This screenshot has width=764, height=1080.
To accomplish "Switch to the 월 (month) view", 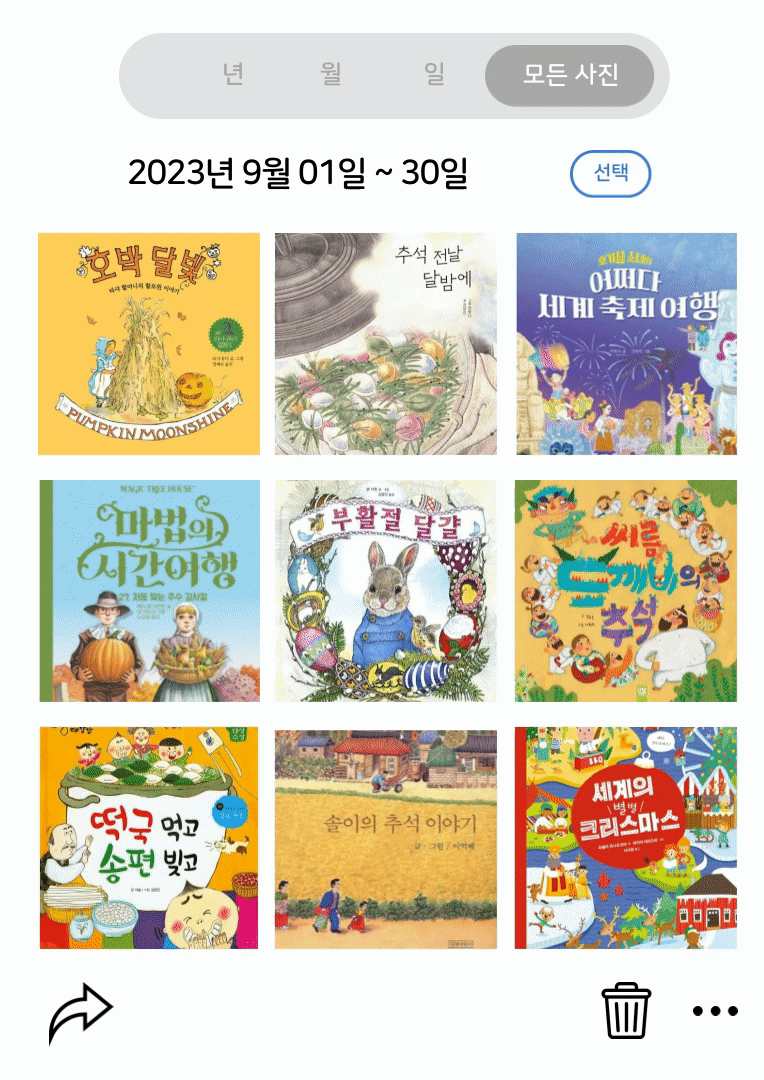I will coord(331,75).
